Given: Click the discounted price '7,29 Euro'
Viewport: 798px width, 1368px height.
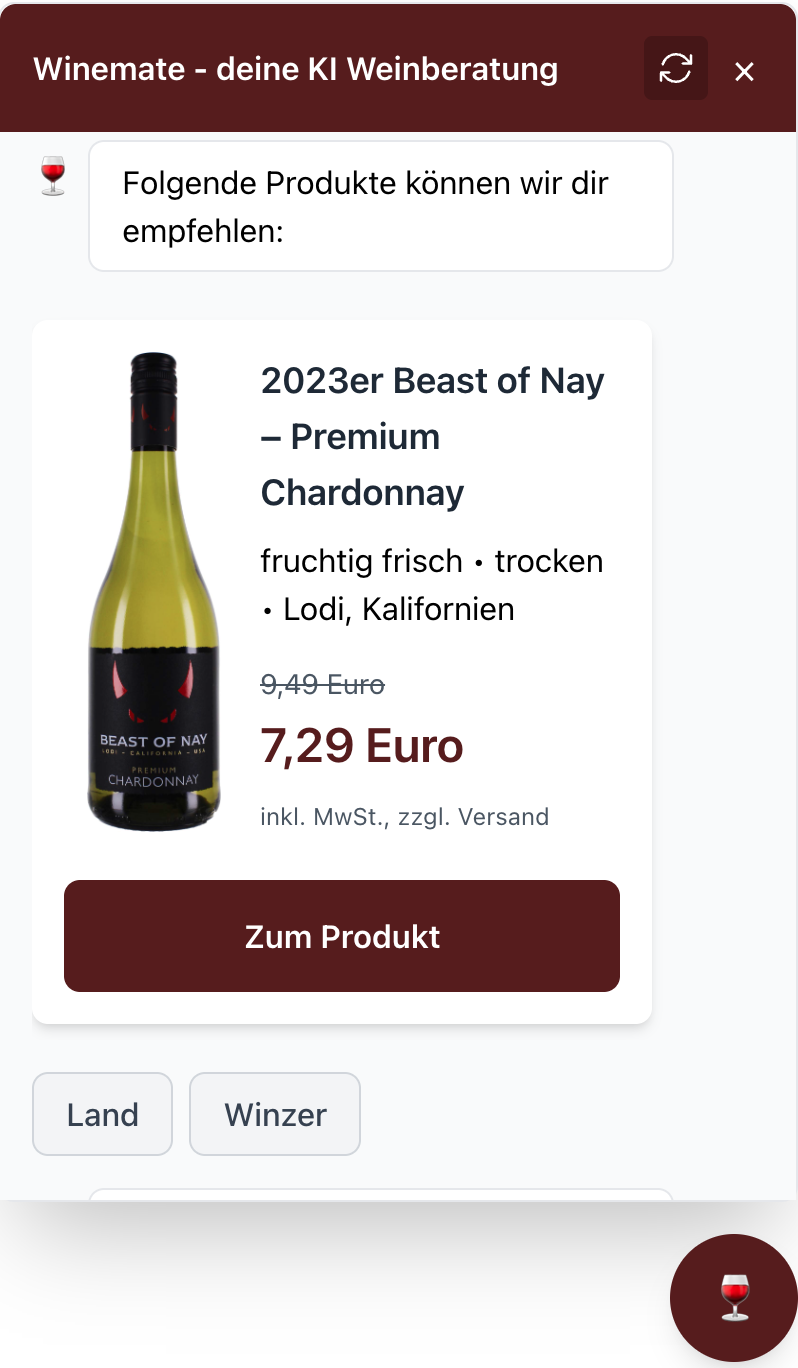Looking at the screenshot, I should [x=361, y=745].
